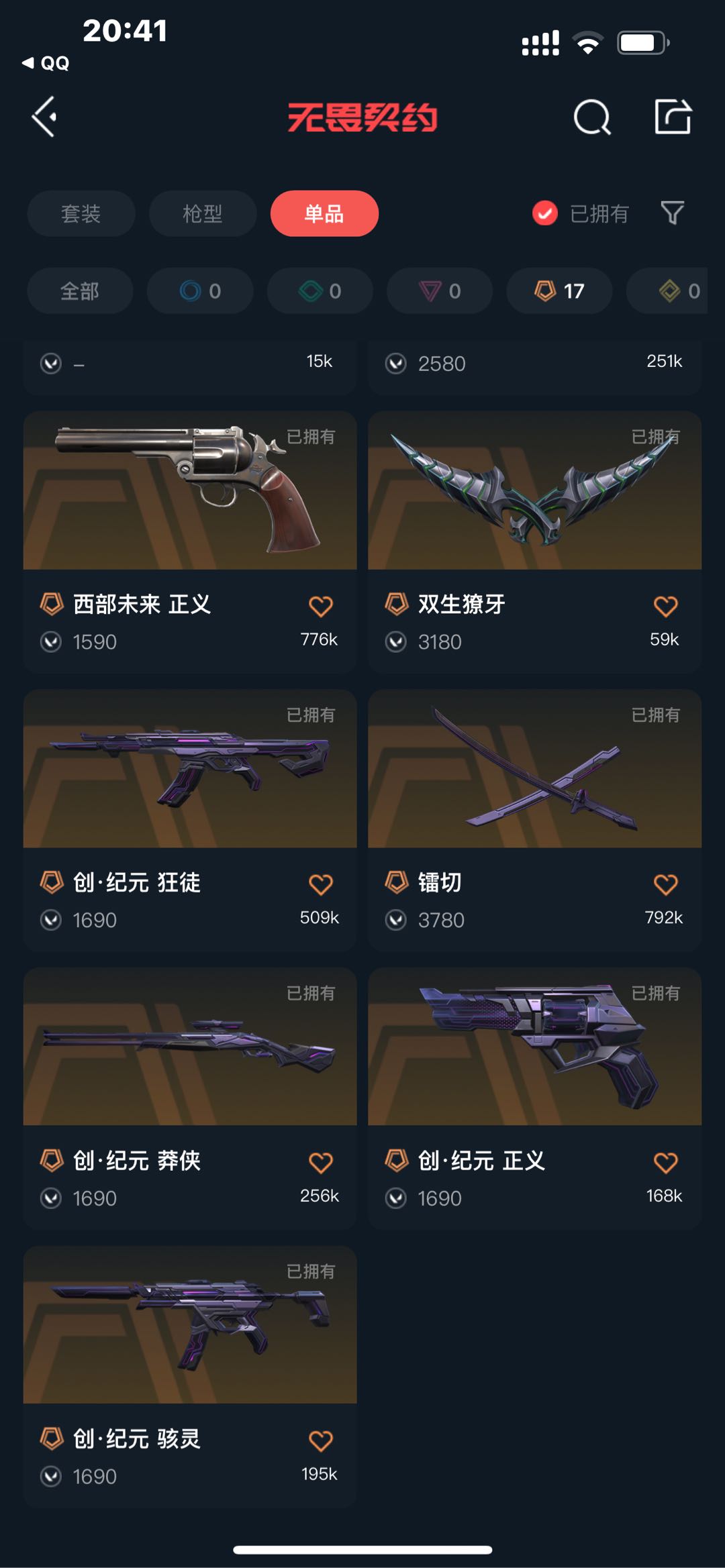The height and width of the screenshot is (1568, 725).
Task: Filter by the blue tier chip showing 0
Action: click(200, 291)
